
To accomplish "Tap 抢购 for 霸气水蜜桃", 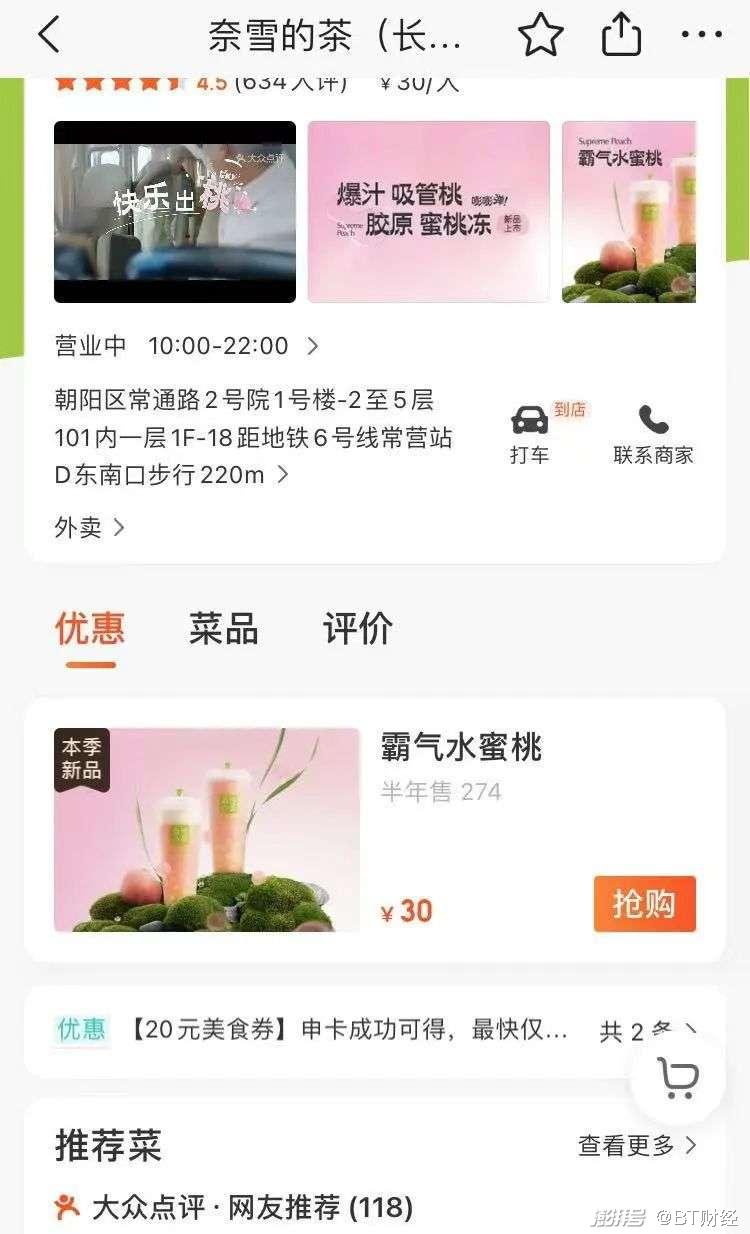I will tap(644, 904).
